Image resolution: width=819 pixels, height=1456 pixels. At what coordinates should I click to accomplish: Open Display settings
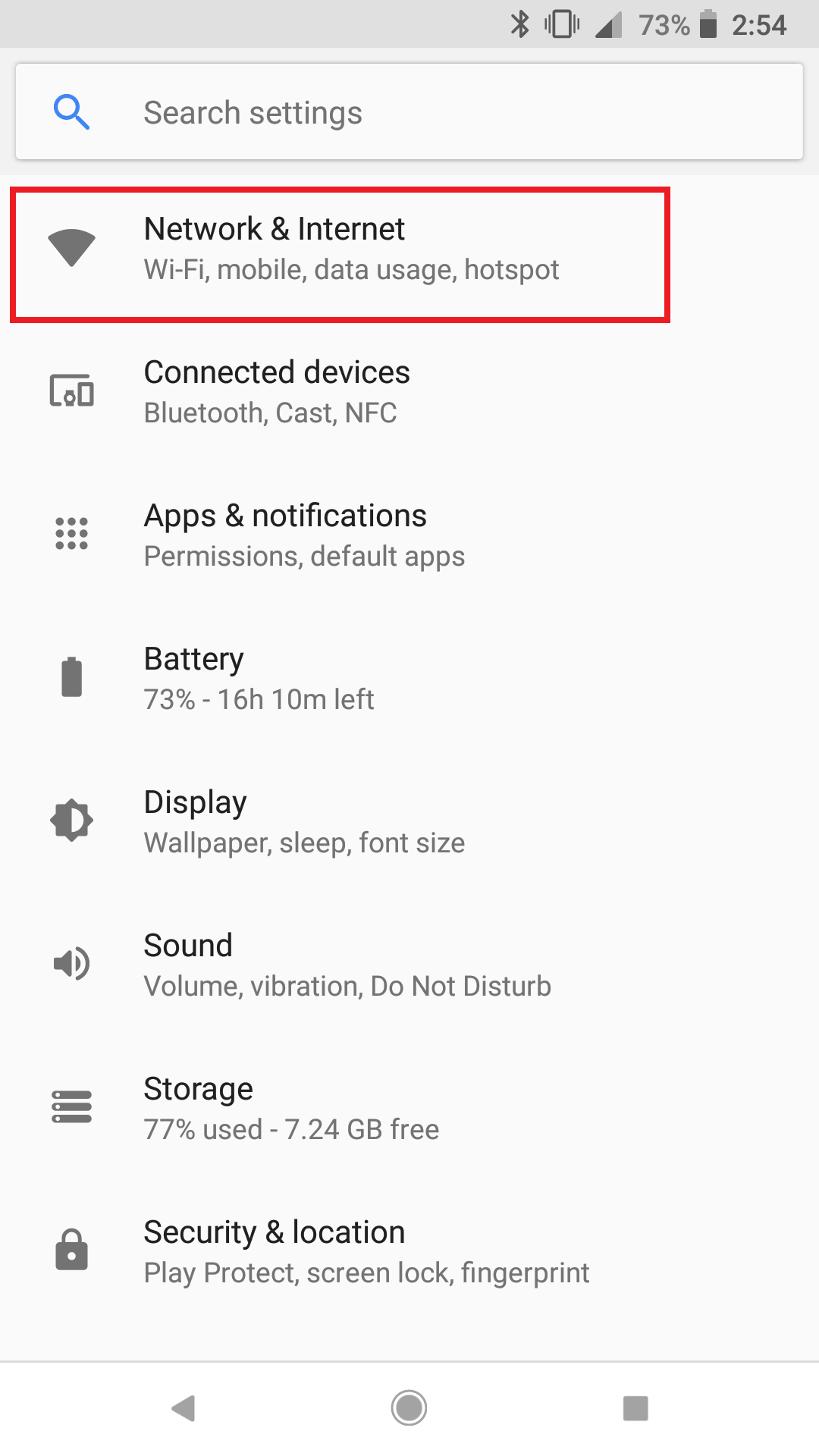tap(409, 821)
